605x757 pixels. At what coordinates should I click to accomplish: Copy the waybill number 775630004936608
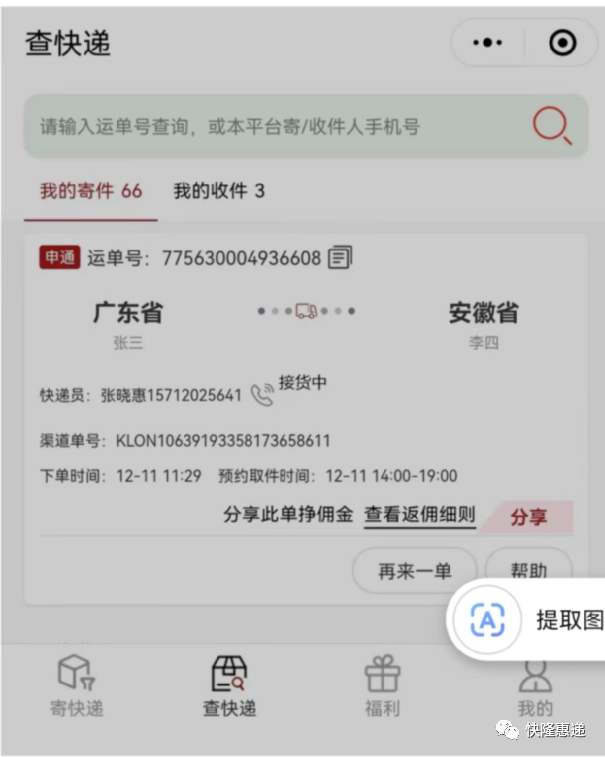340,258
